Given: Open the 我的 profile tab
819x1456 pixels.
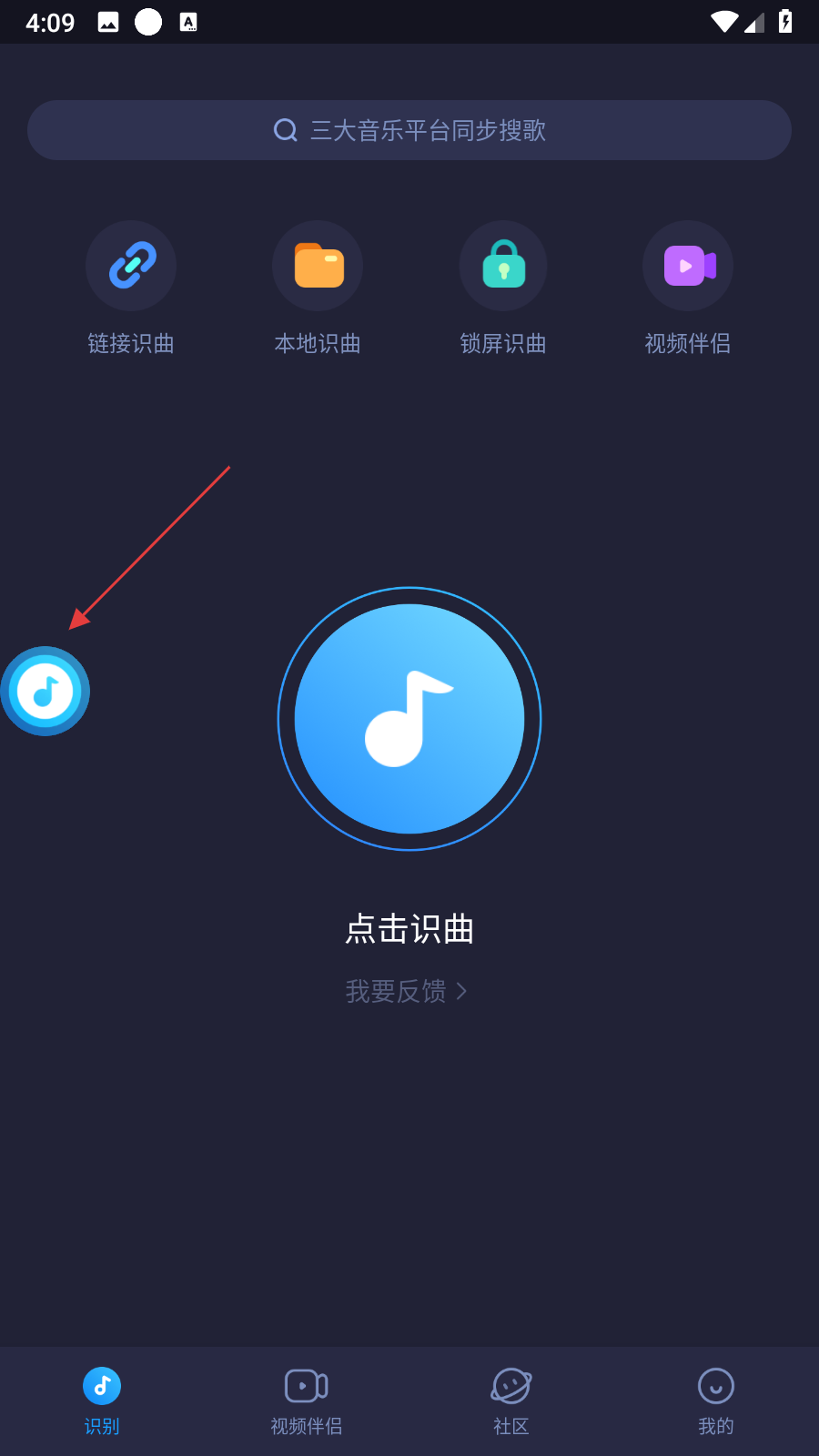Looking at the screenshot, I should [716, 1400].
